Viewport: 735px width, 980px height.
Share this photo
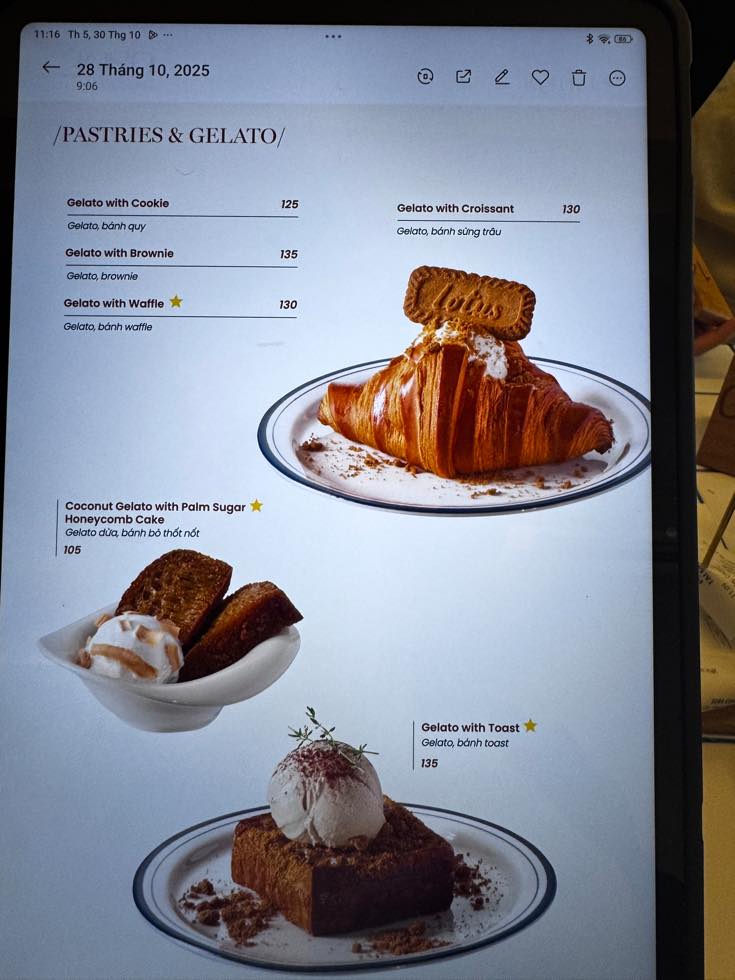pyautogui.click(x=463, y=77)
